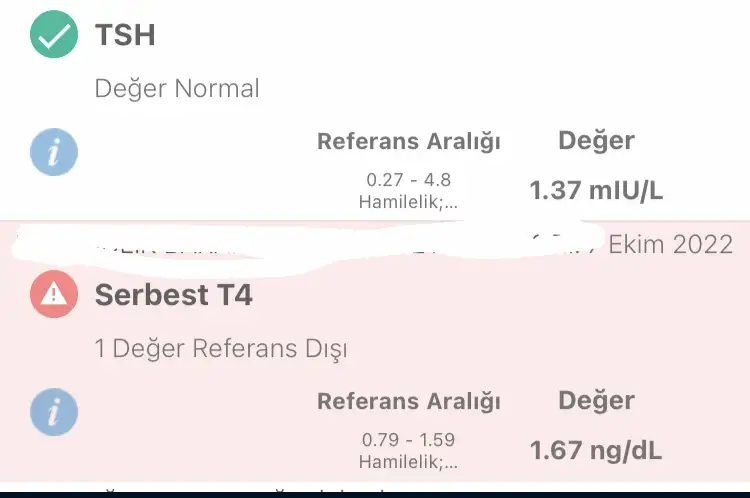Open the info icon for the TSH result
The image size is (750, 498).
coord(54,152)
